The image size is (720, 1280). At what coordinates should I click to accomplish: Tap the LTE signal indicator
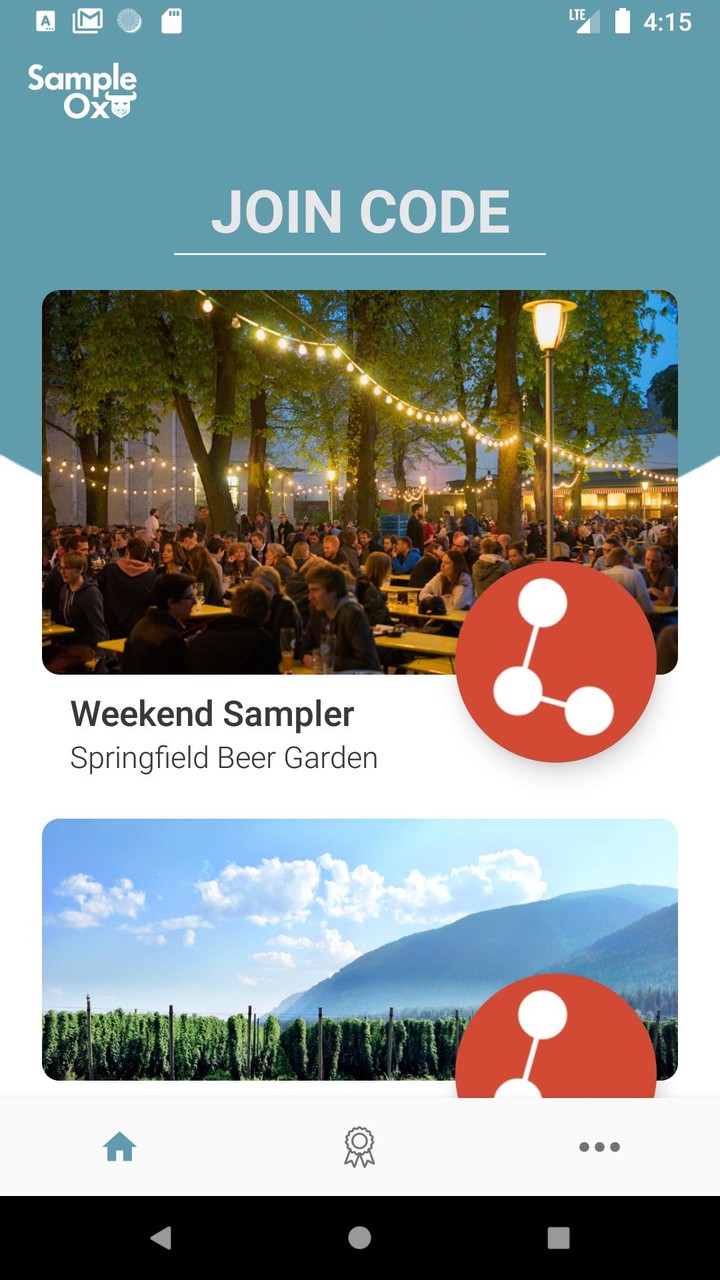coord(587,20)
